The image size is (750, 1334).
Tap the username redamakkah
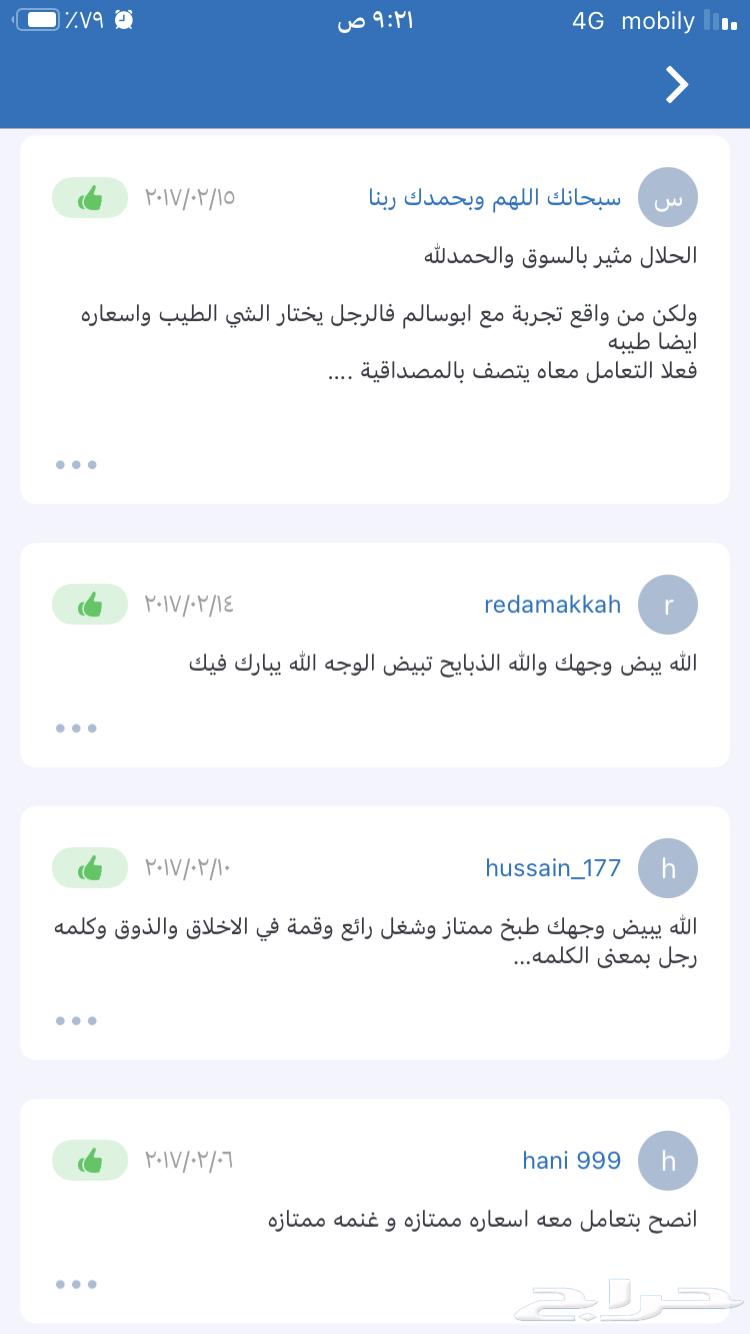click(552, 604)
